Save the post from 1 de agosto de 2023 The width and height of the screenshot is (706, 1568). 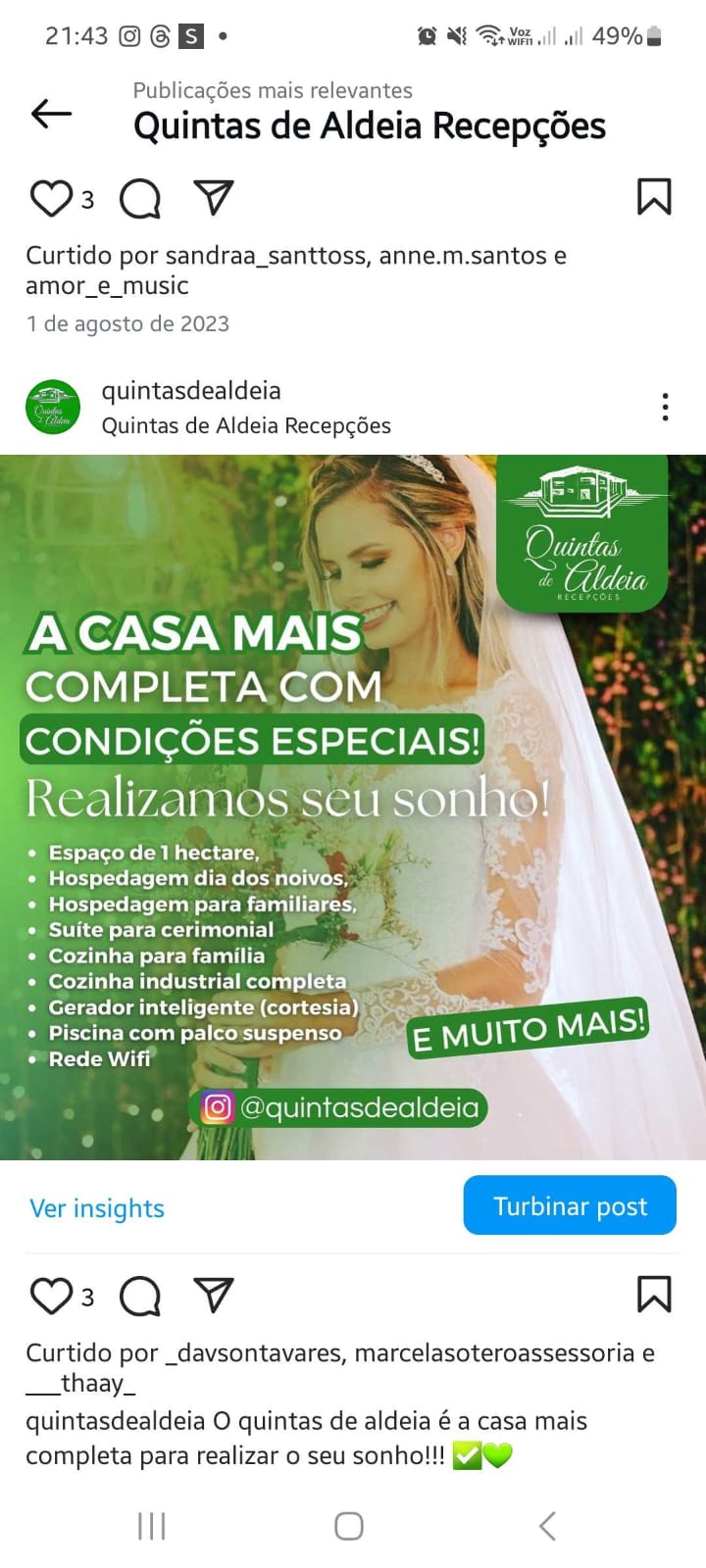click(x=654, y=197)
